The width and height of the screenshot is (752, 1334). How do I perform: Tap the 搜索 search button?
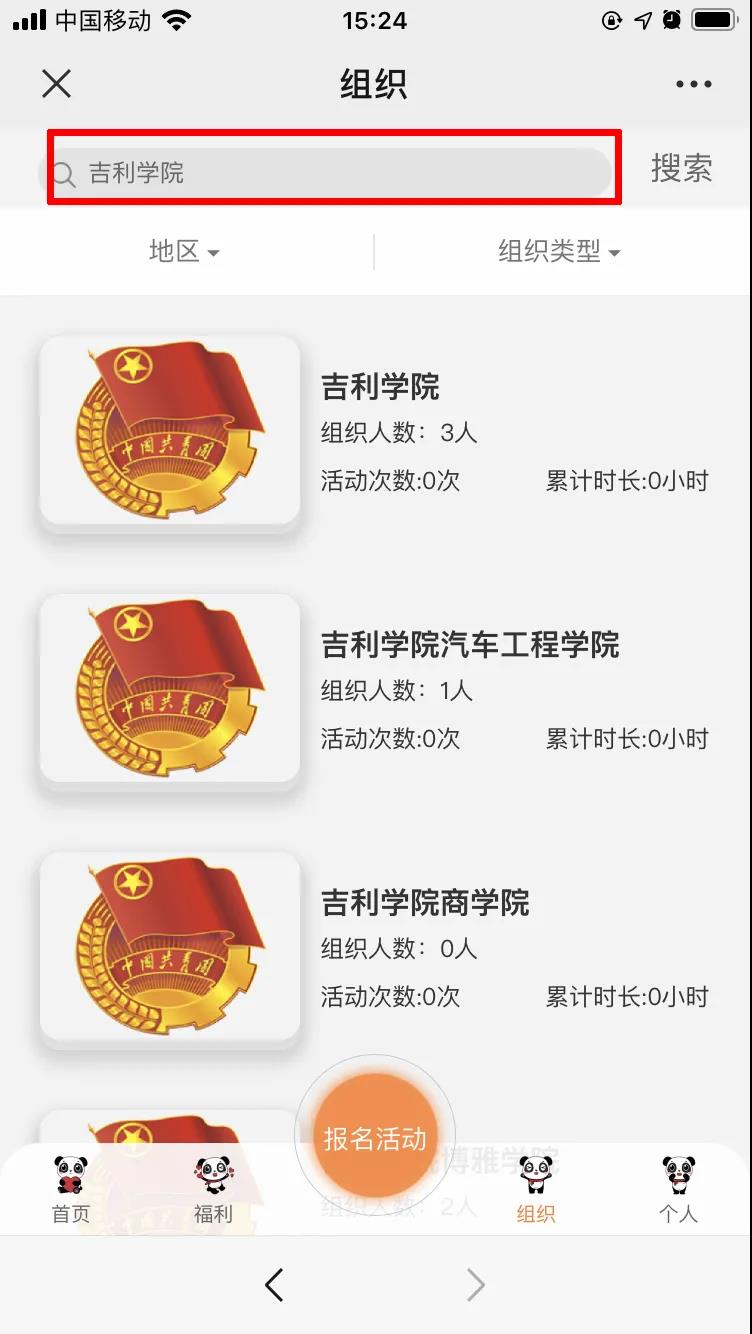[x=682, y=168]
